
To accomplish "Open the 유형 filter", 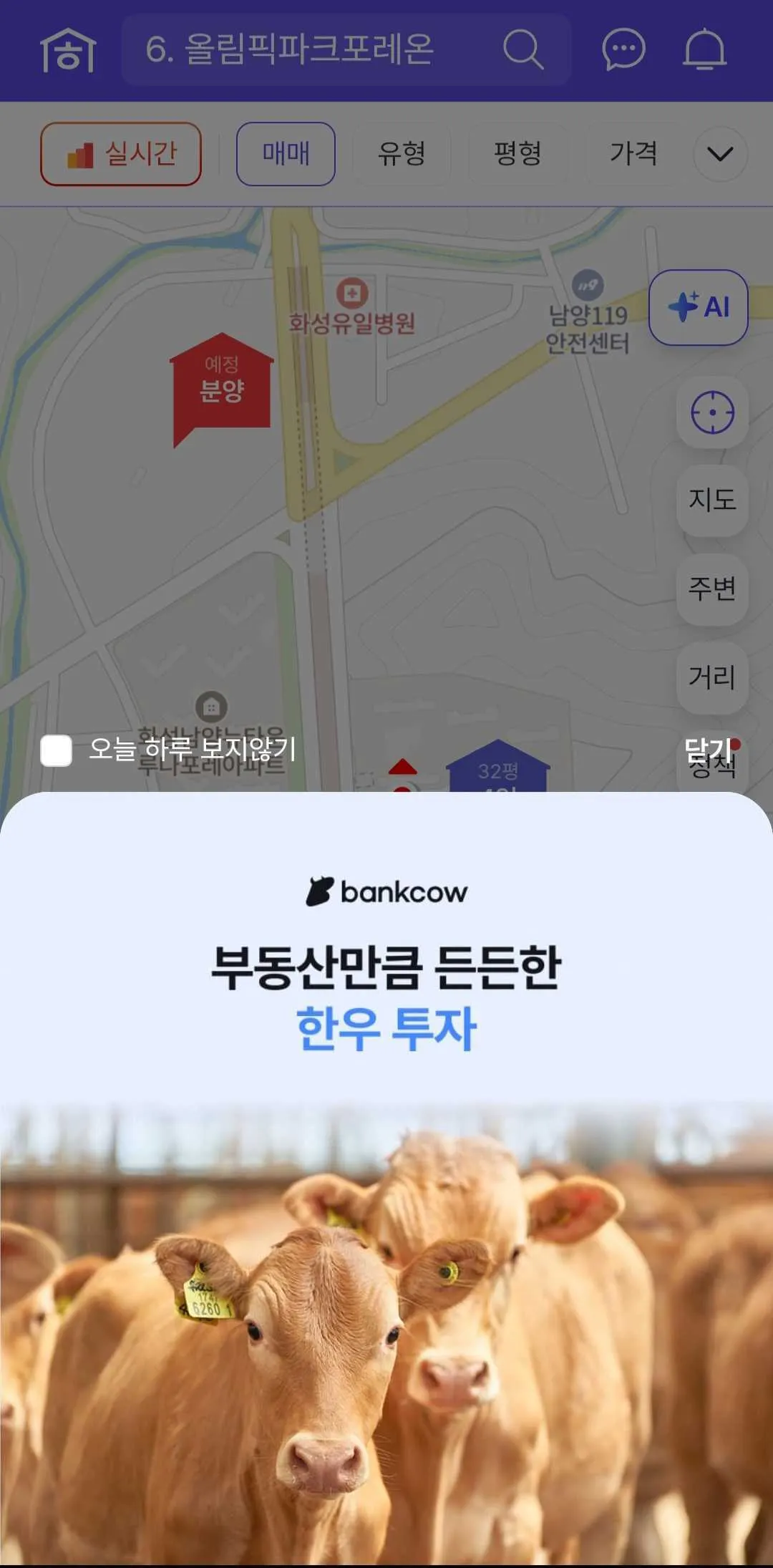I will tap(402, 154).
